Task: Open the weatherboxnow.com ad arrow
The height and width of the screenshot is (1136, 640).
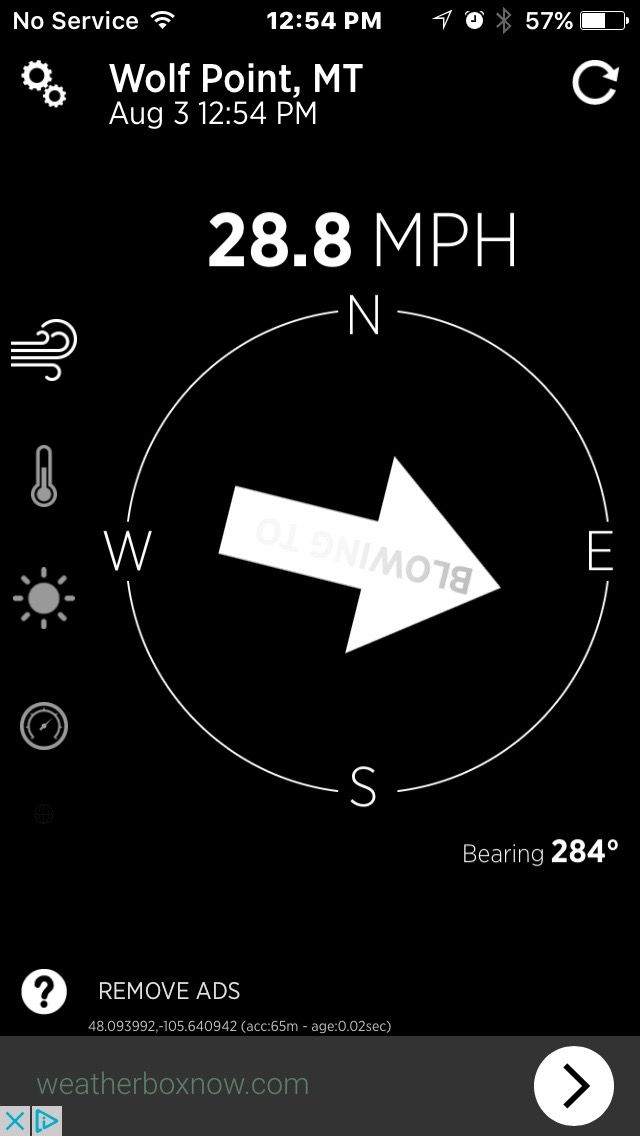Action: [574, 1086]
